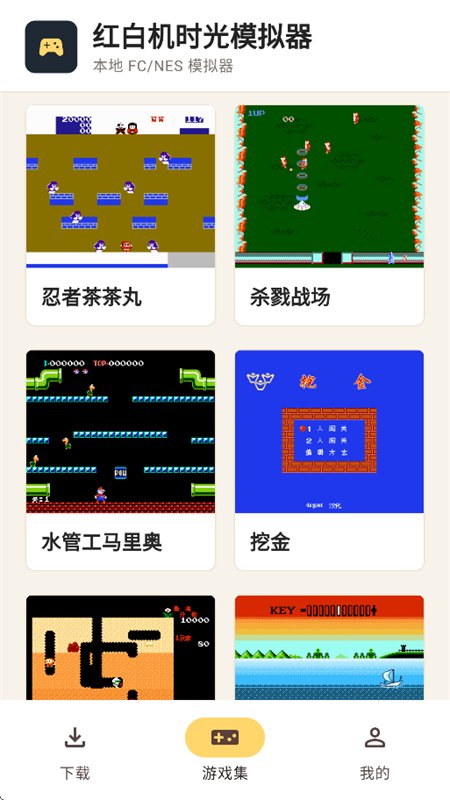
Task: Select the 挖金 game card
Action: click(329, 460)
